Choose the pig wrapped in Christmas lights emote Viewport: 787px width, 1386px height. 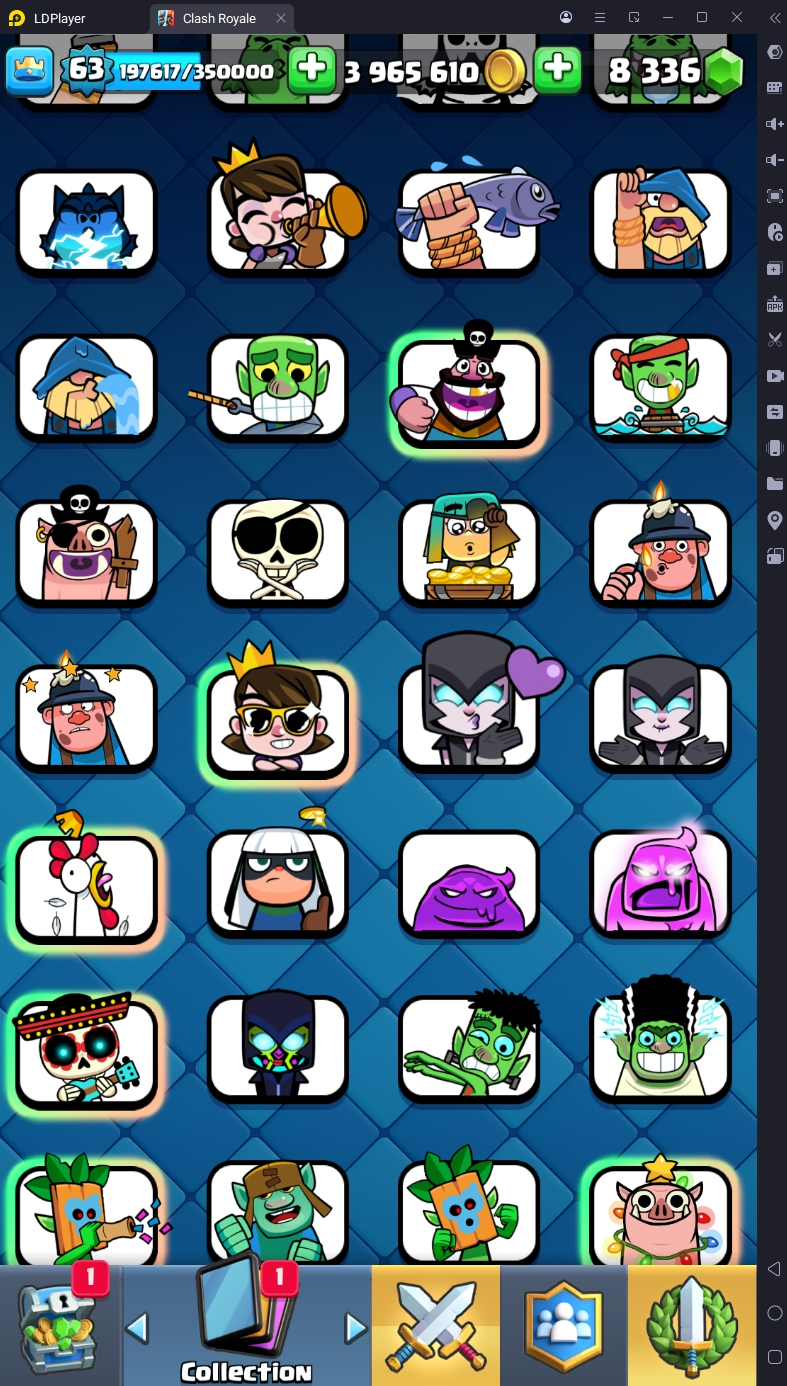pos(660,1215)
